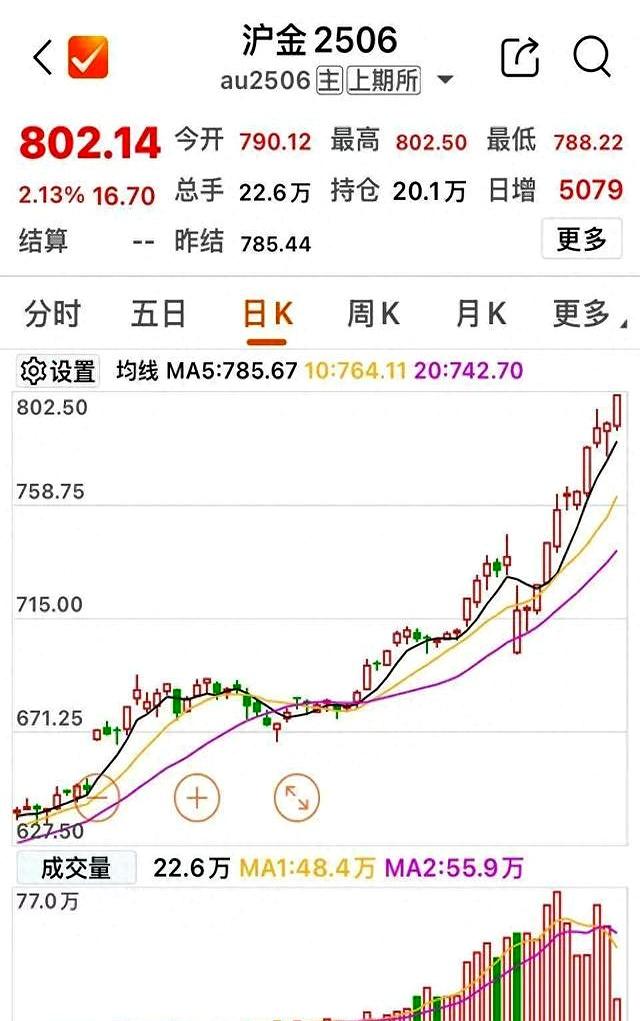Switch to the 周K tab
The width and height of the screenshot is (640, 1021).
373,314
